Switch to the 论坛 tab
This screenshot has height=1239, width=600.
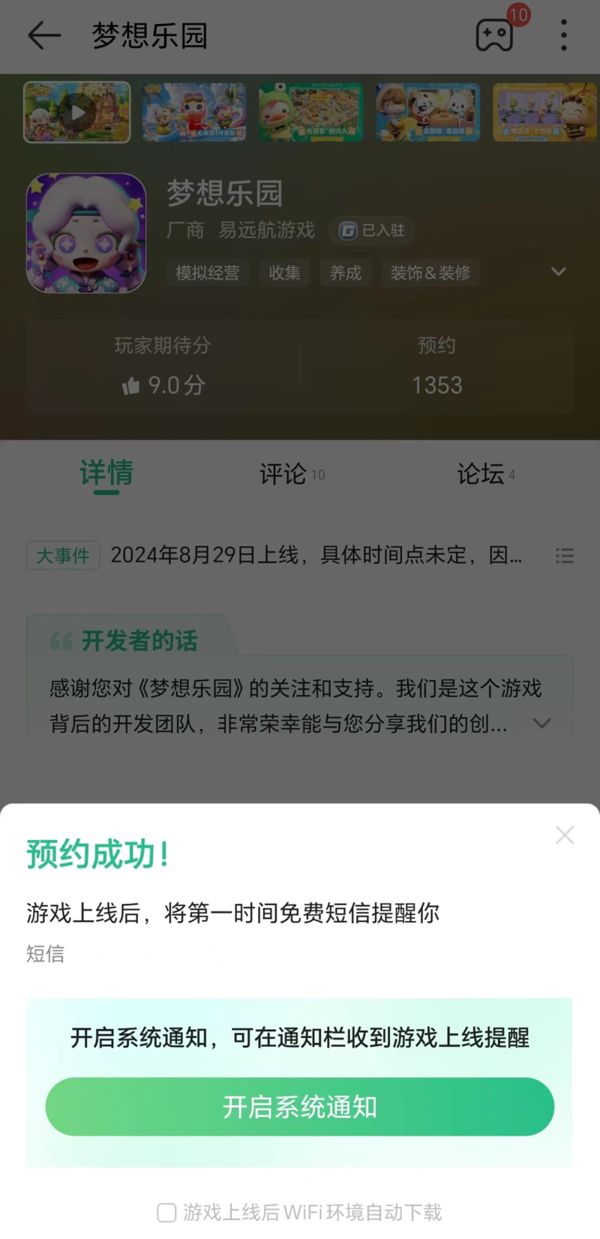[x=481, y=474]
